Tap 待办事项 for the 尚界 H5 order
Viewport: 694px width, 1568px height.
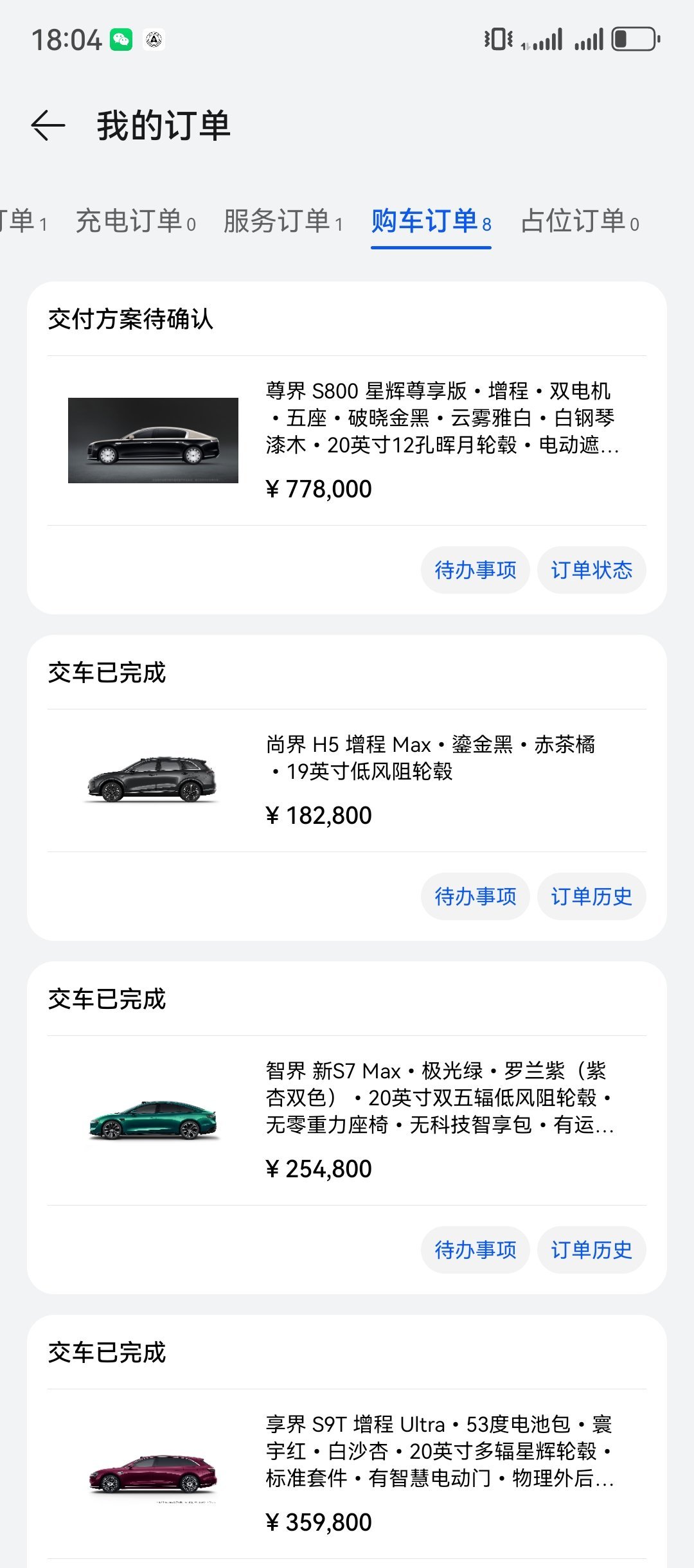tap(475, 896)
